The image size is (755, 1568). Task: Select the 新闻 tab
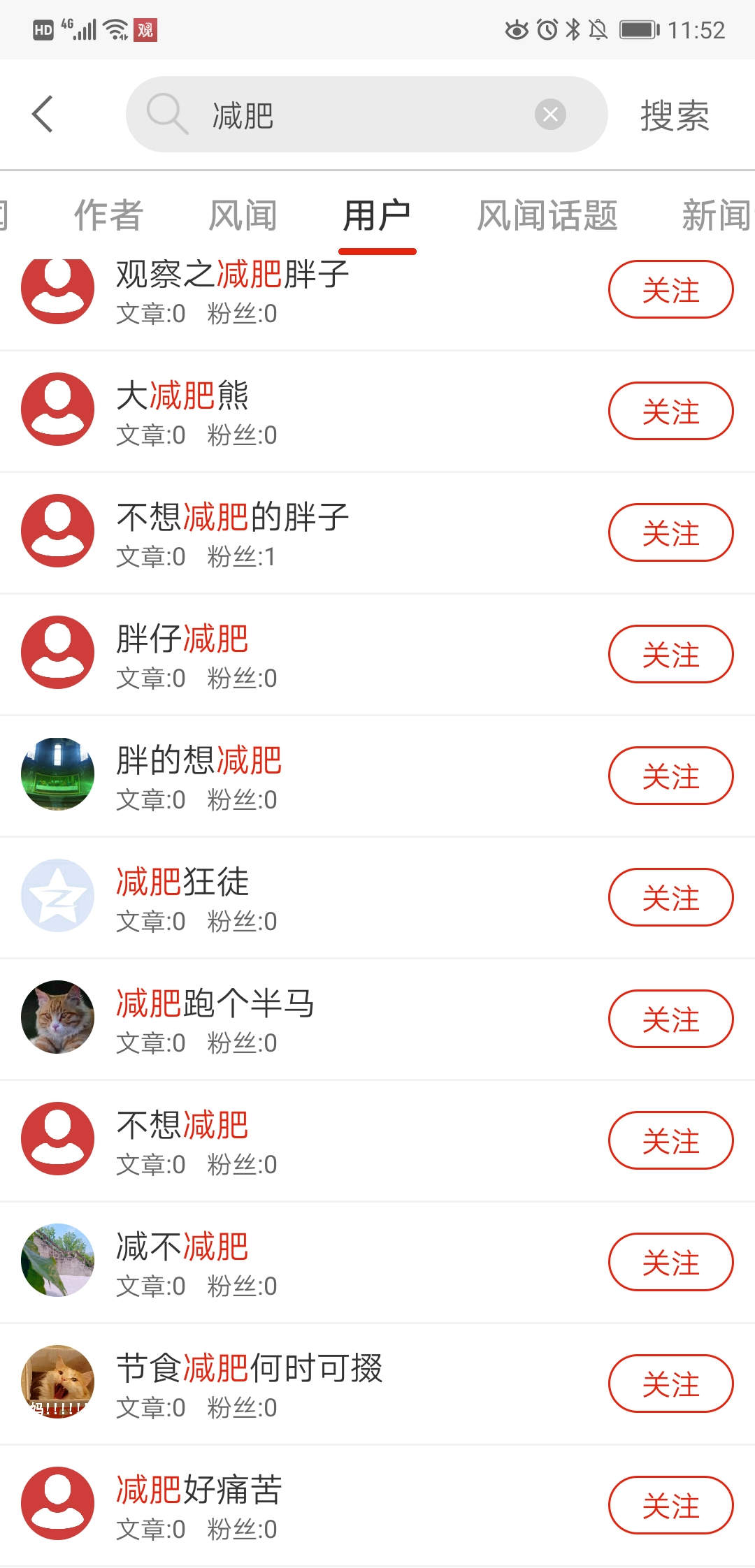716,215
